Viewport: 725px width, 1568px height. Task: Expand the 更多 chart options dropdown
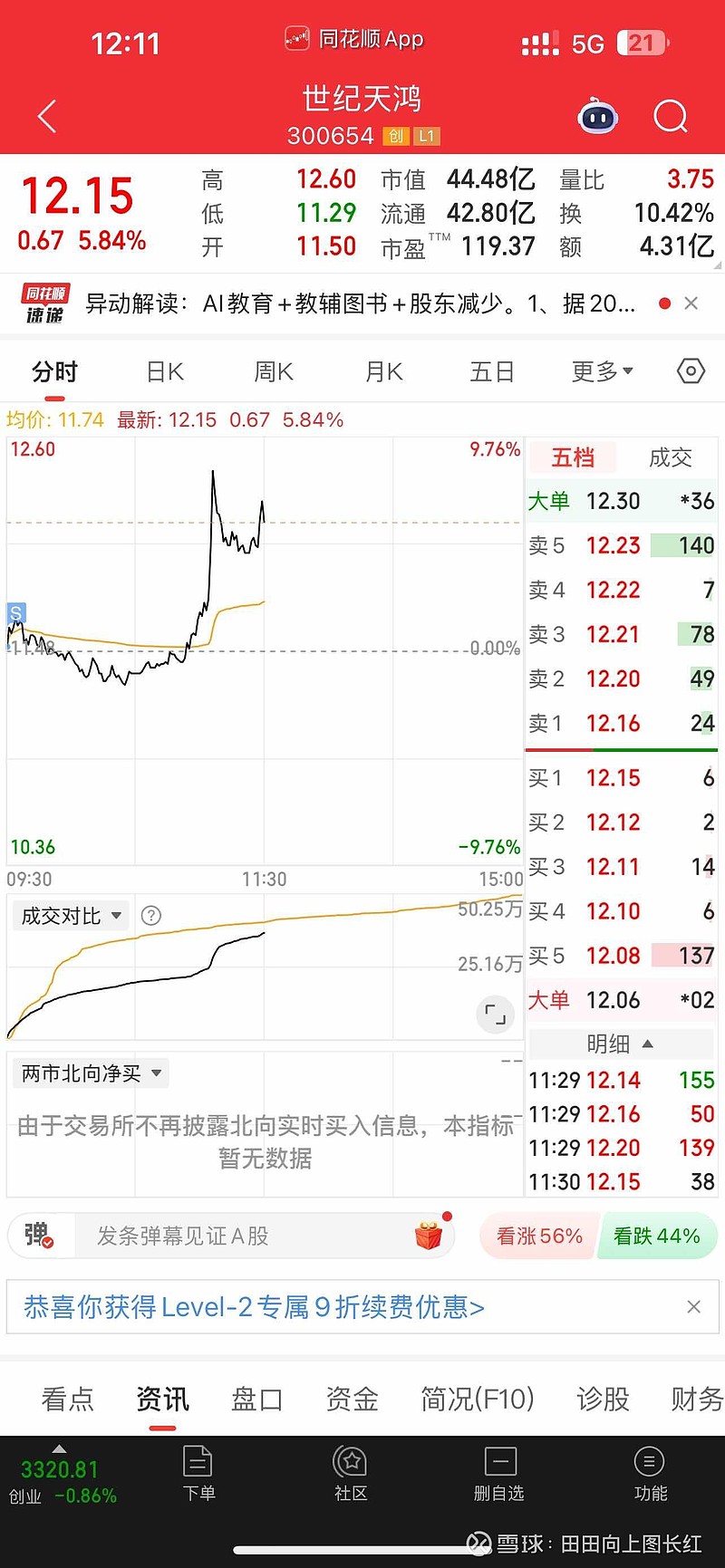point(602,371)
